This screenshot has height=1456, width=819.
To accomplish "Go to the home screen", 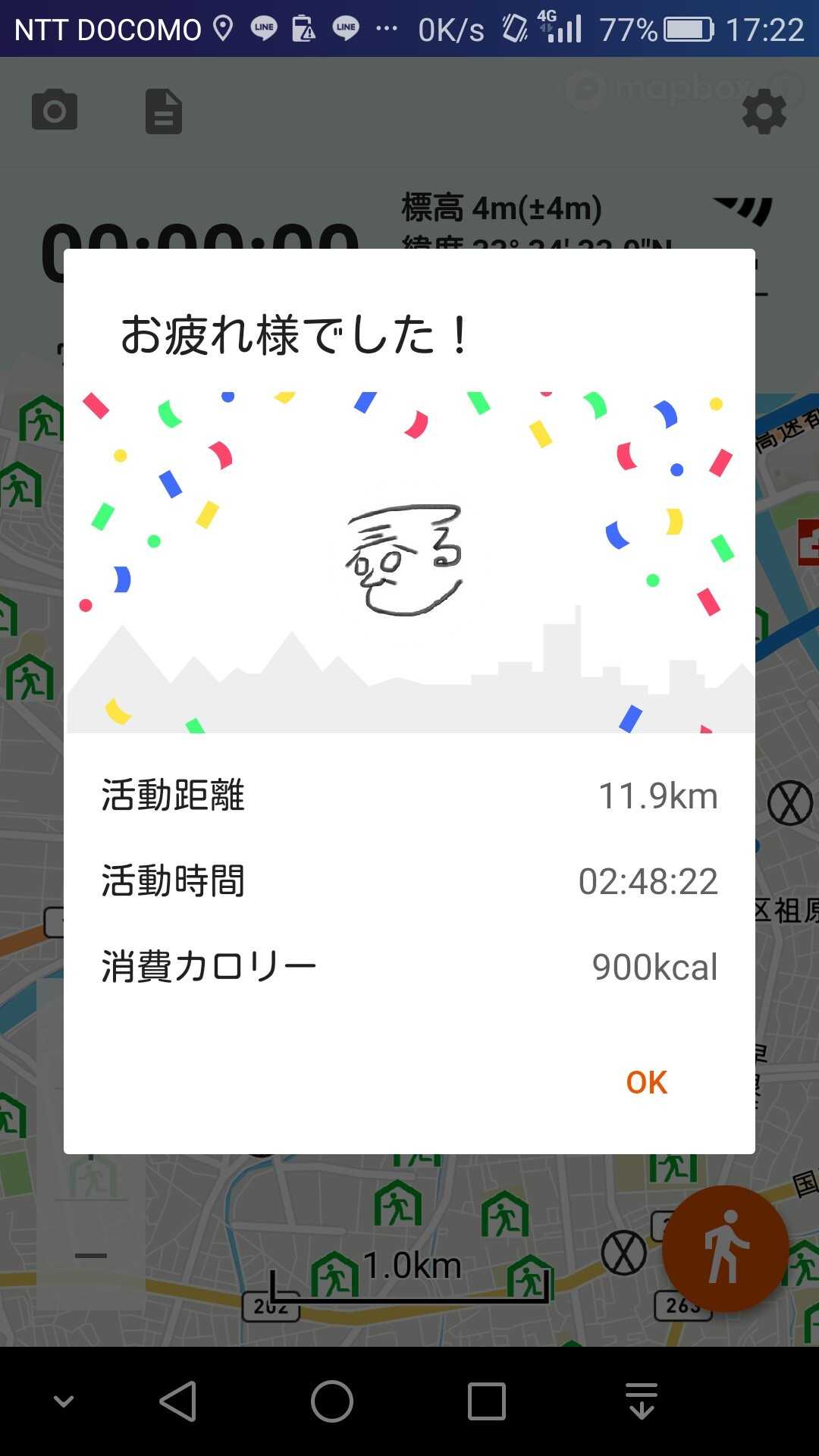I will (x=332, y=1401).
